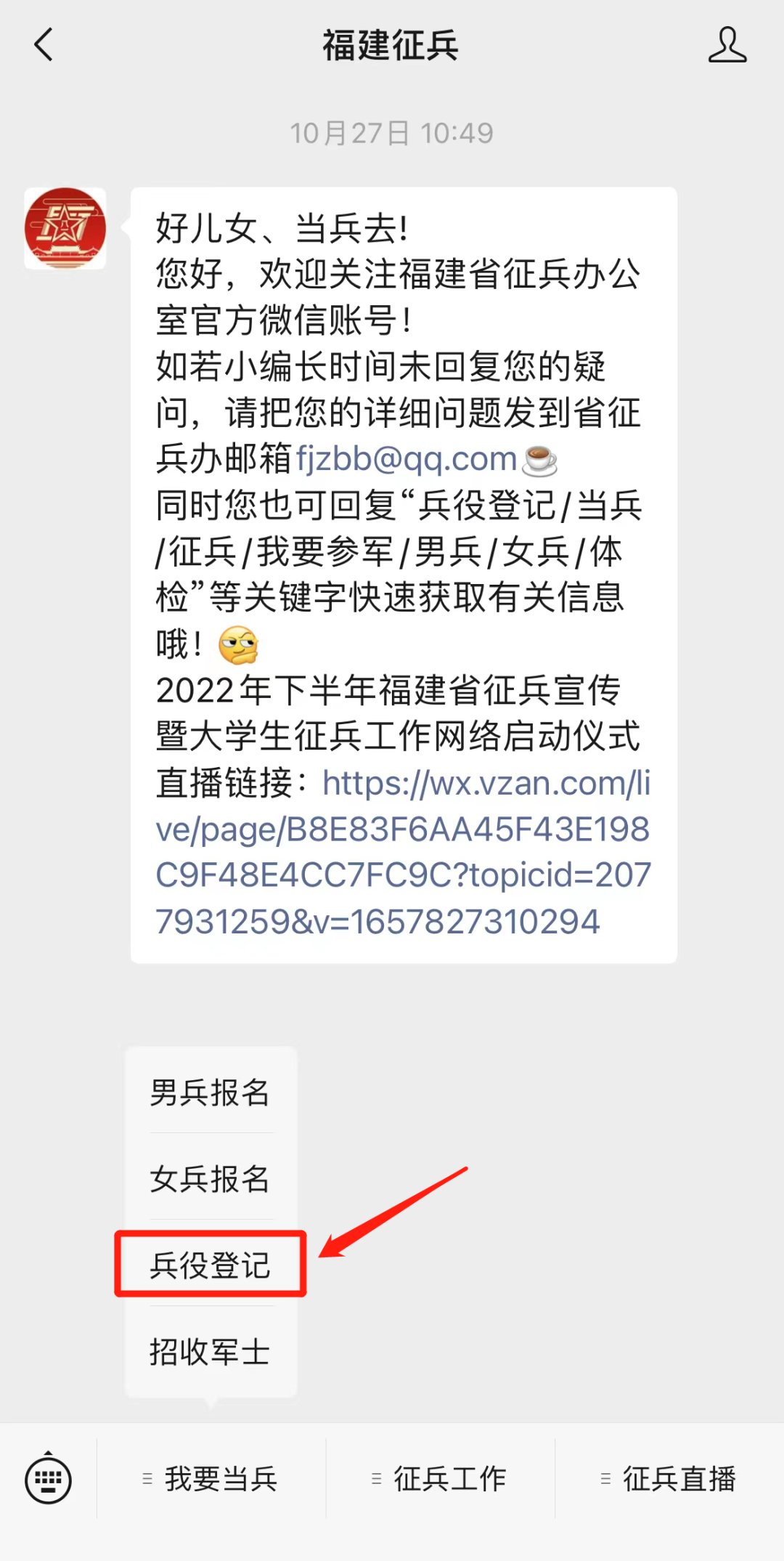Open the fjzbb@qq.com email link
The image size is (784, 1561).
point(407,459)
